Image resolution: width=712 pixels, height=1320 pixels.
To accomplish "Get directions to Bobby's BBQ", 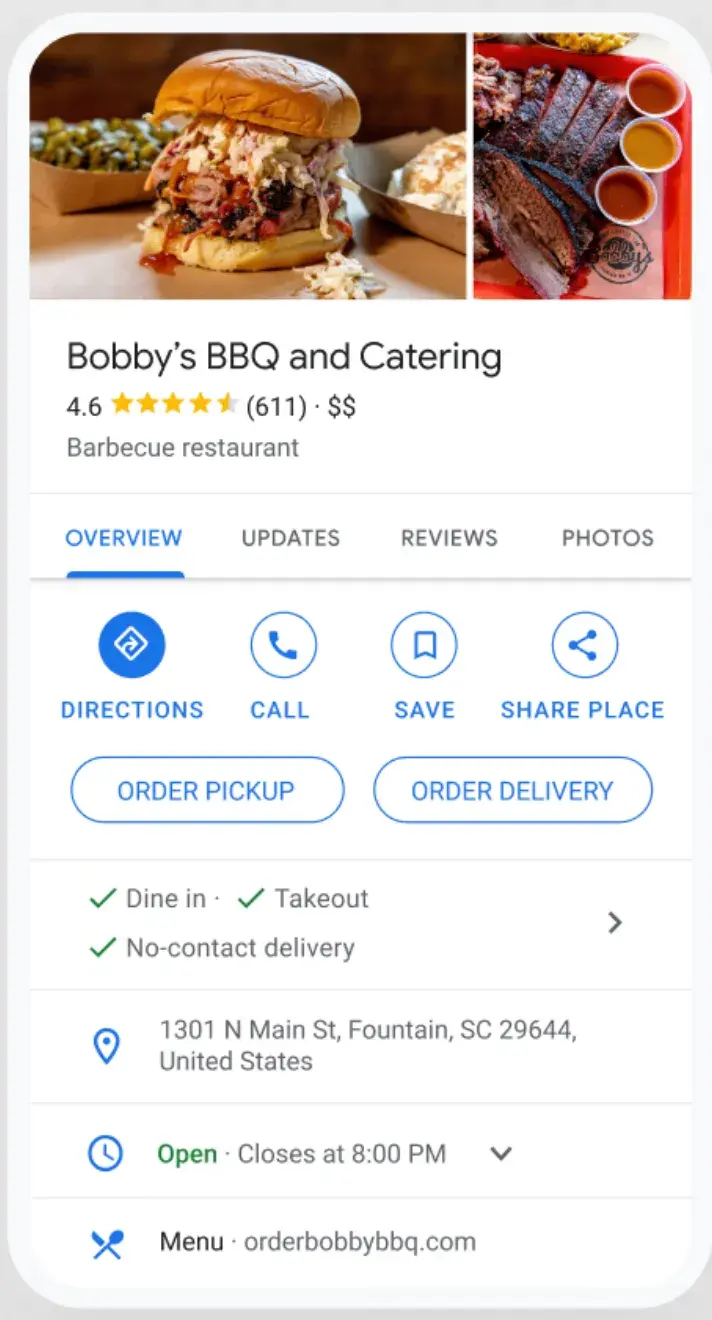I will [x=132, y=646].
